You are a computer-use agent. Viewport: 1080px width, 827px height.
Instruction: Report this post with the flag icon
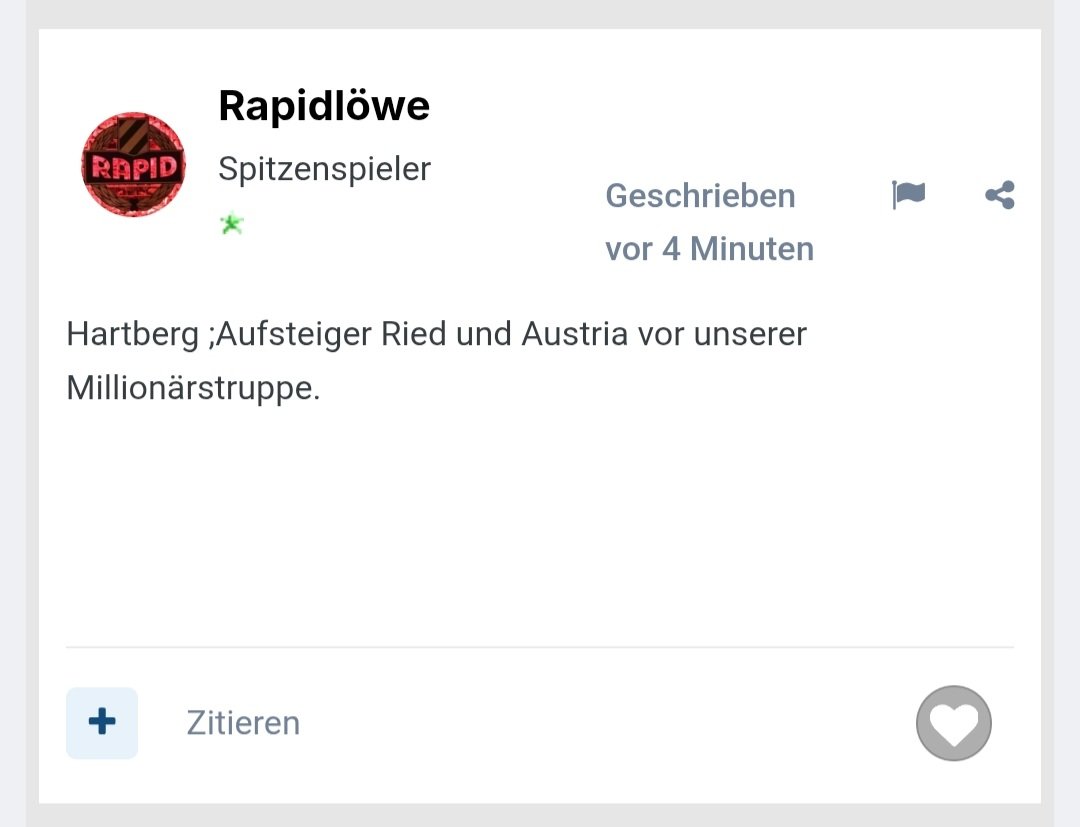908,195
